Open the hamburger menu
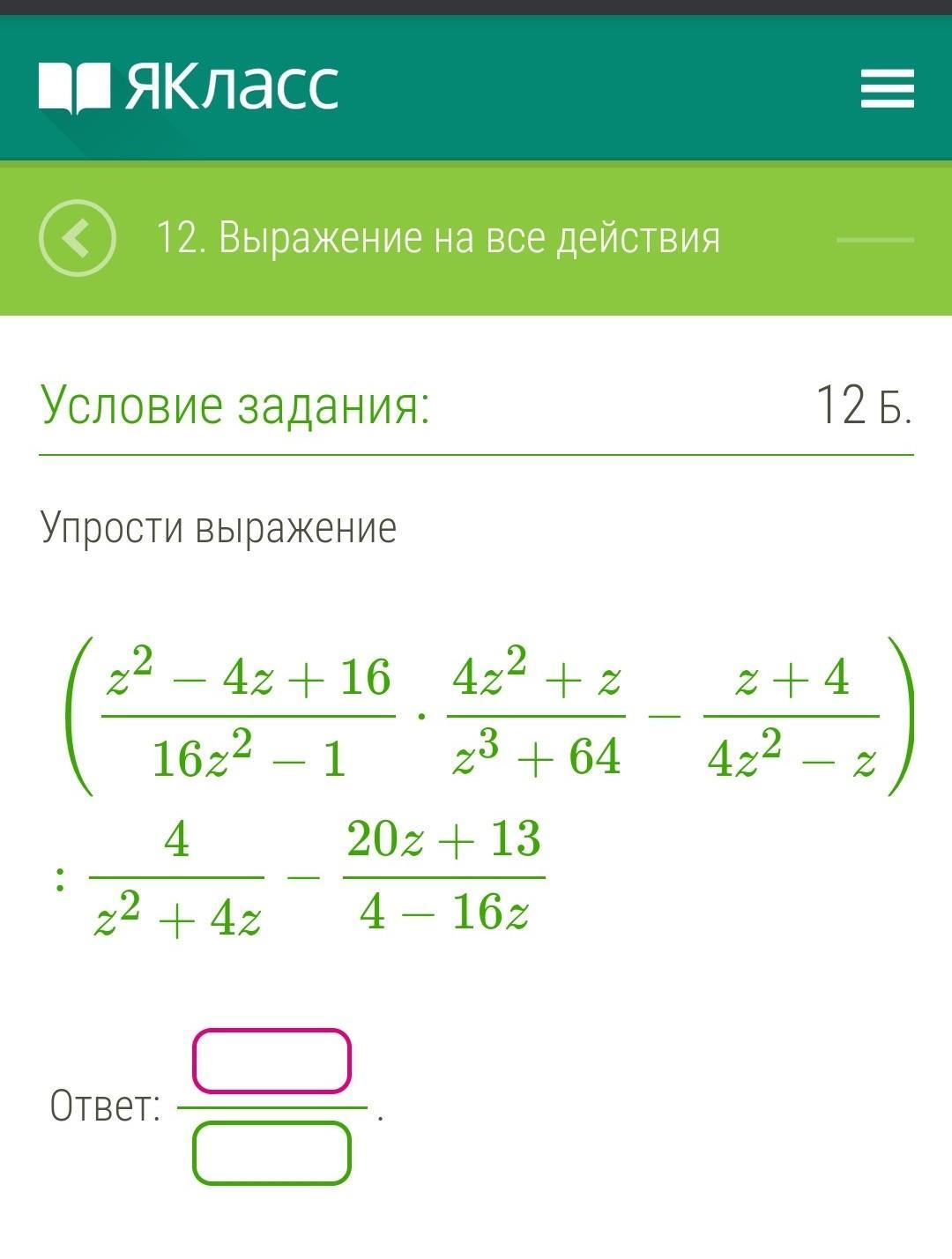952x1259 pixels. (x=887, y=89)
